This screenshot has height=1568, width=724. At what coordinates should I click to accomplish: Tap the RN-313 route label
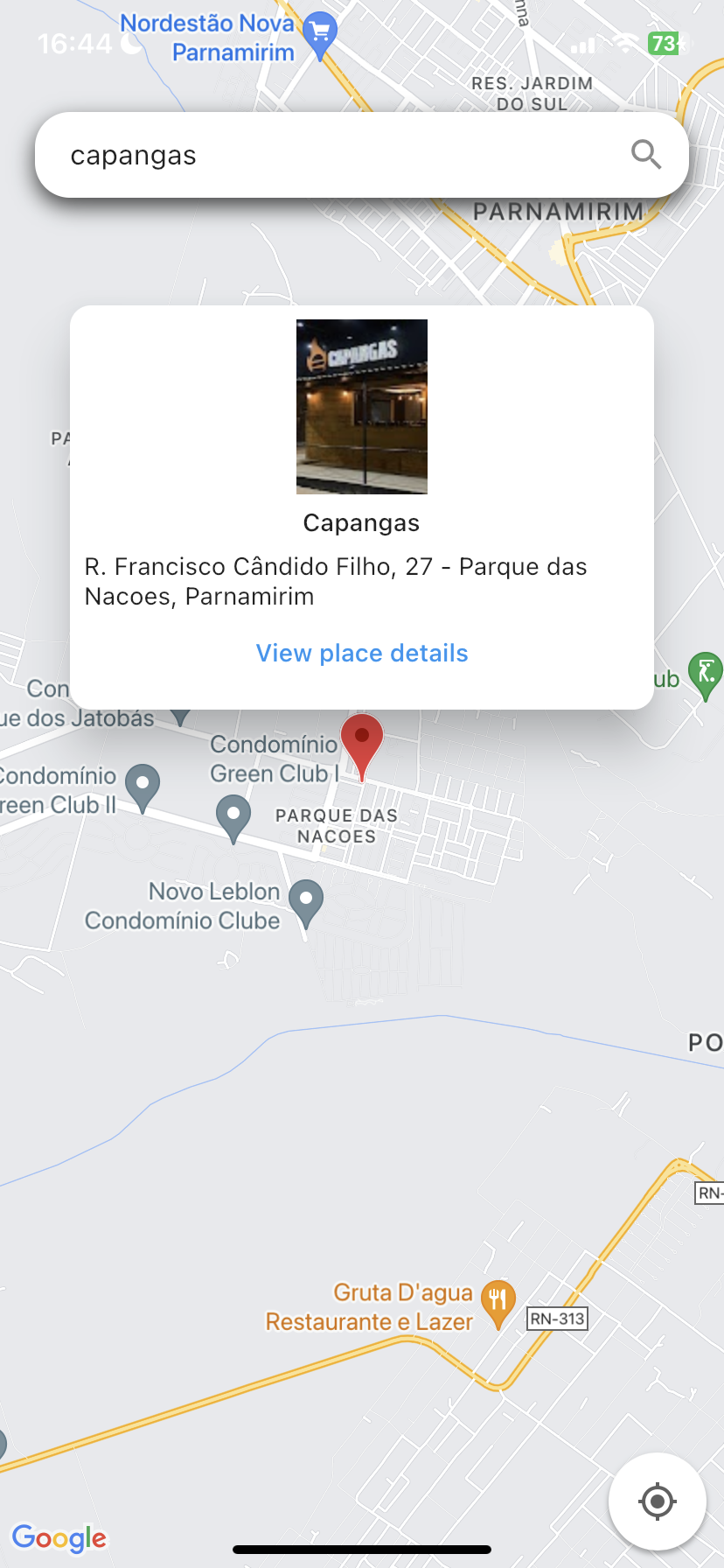(x=559, y=1319)
